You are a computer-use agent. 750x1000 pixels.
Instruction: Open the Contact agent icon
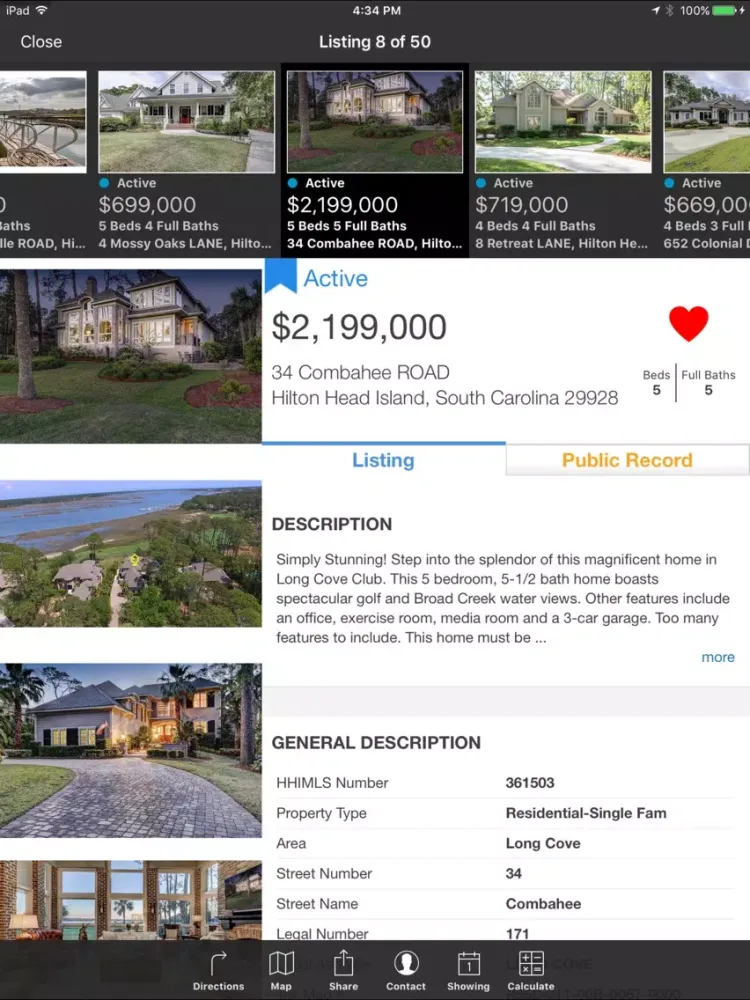[x=406, y=968]
